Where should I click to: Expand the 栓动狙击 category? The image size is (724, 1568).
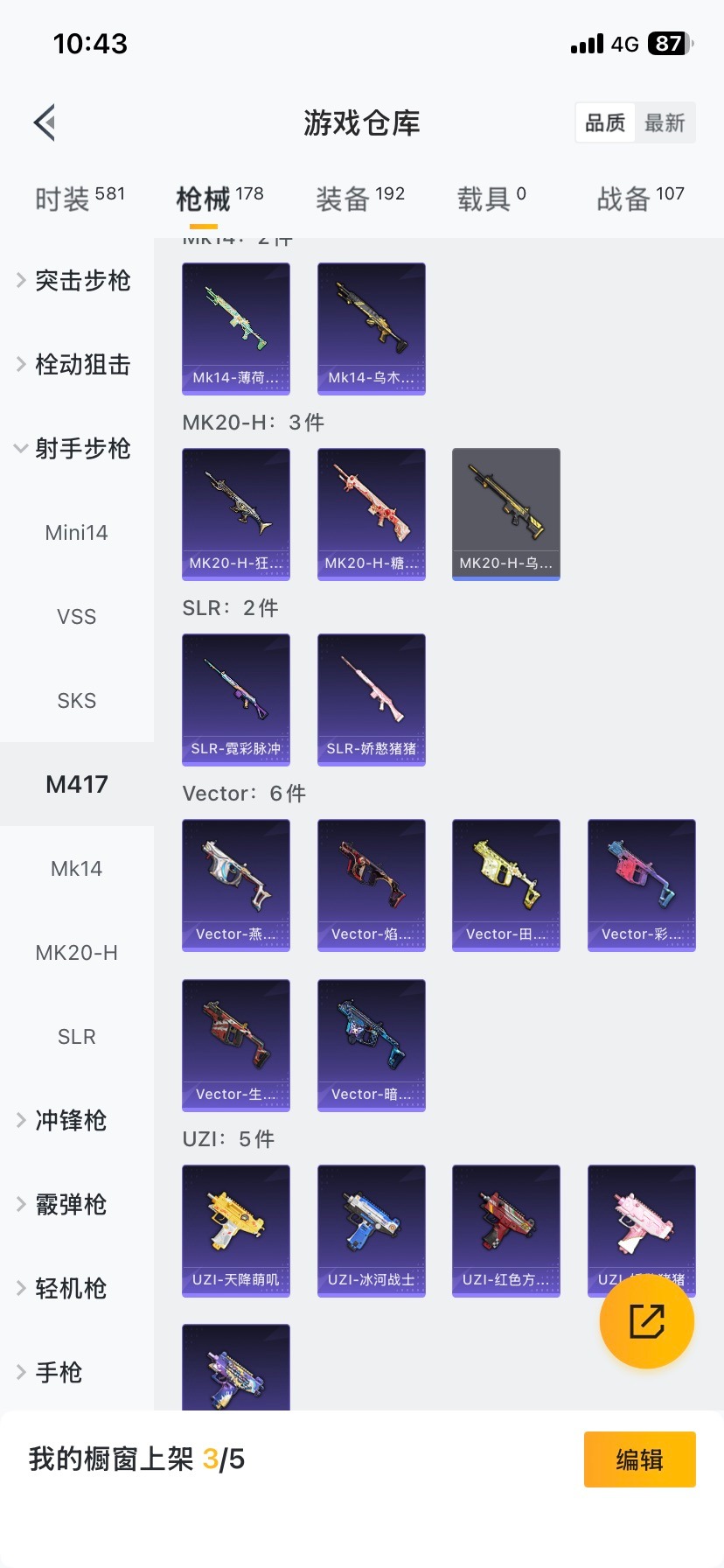tap(77, 365)
